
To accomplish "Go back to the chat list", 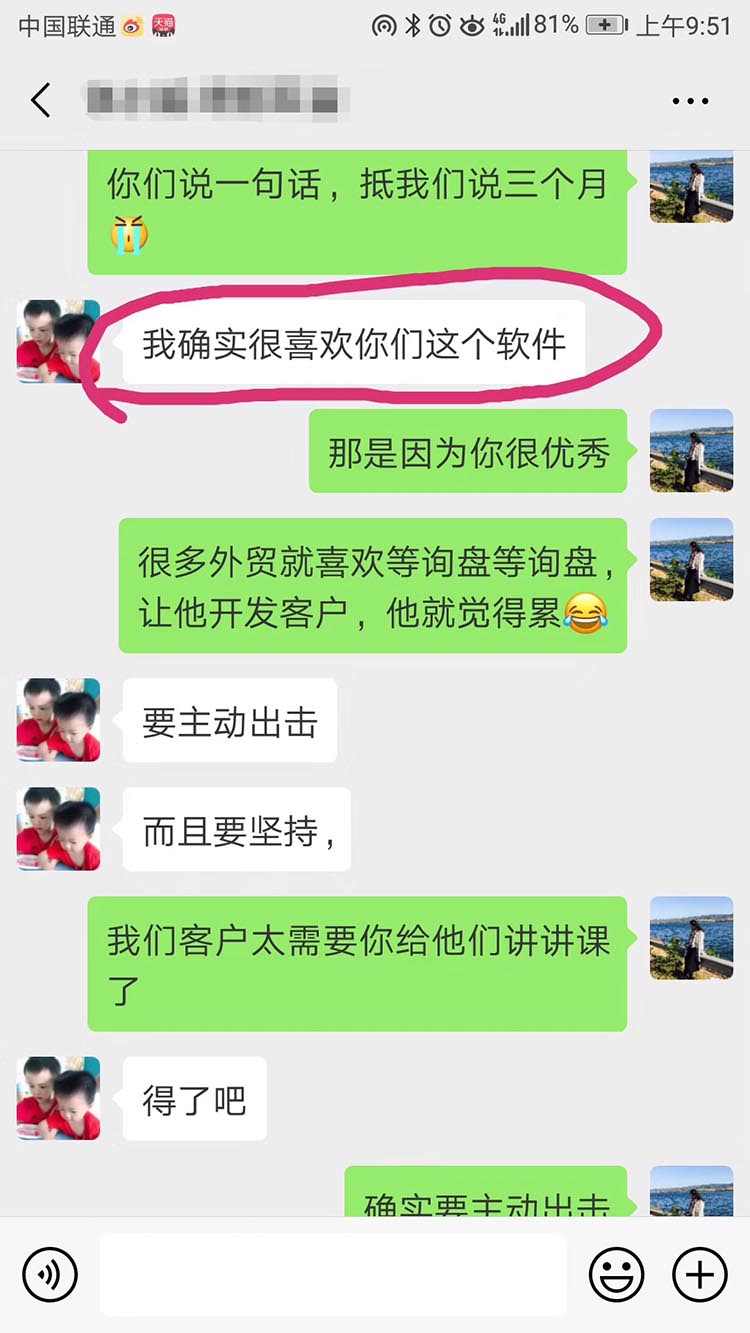I will pyautogui.click(x=41, y=101).
